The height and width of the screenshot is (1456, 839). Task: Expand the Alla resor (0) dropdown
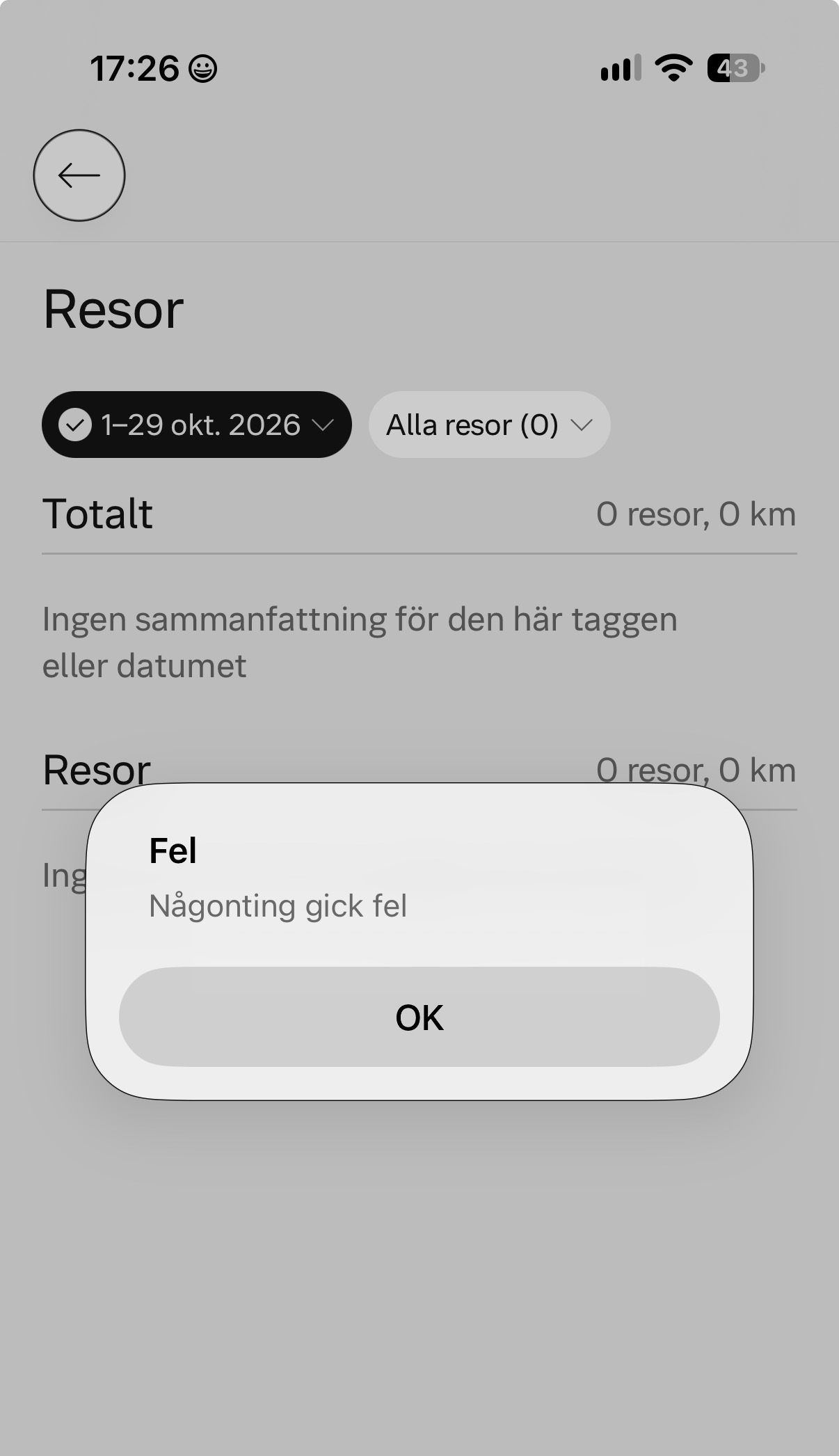pyautogui.click(x=489, y=425)
